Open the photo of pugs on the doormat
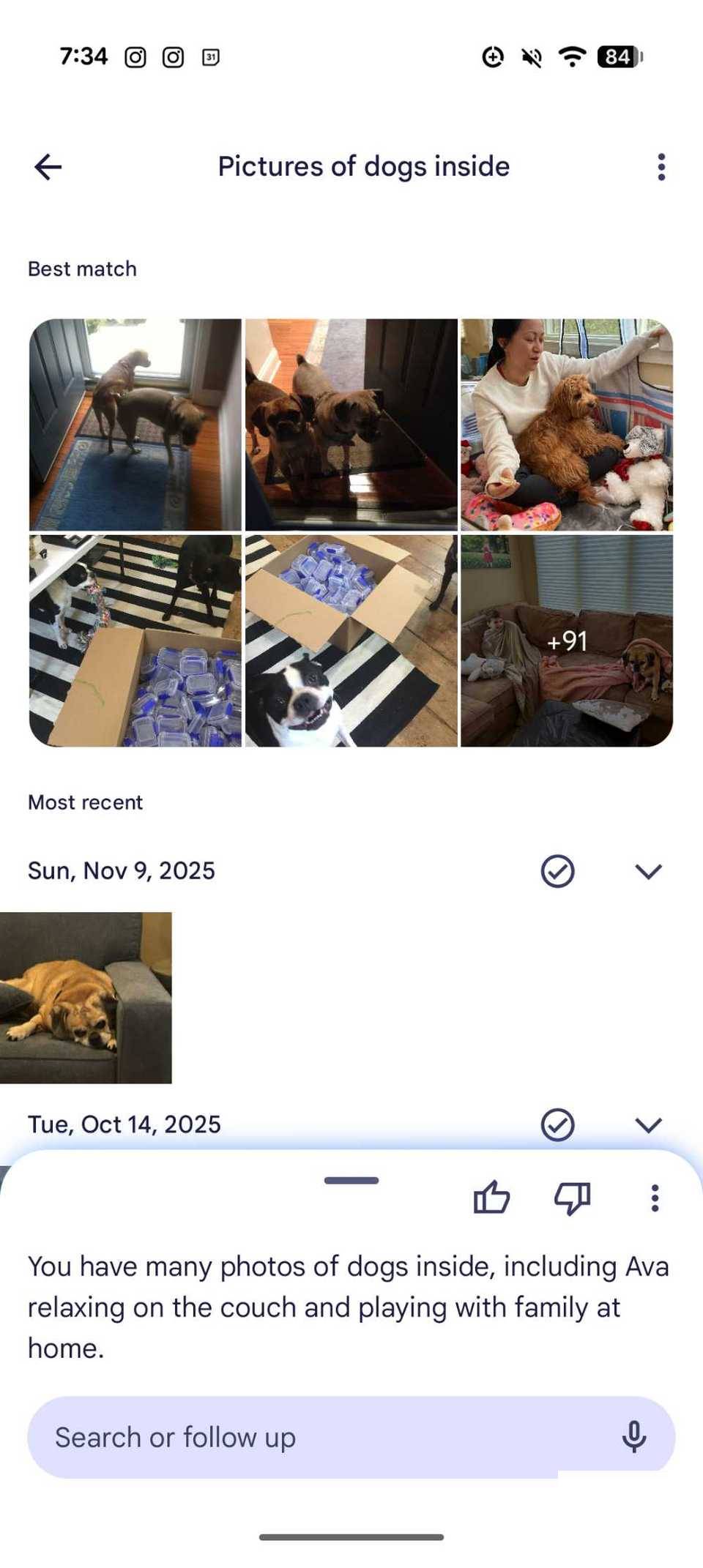 click(x=351, y=424)
